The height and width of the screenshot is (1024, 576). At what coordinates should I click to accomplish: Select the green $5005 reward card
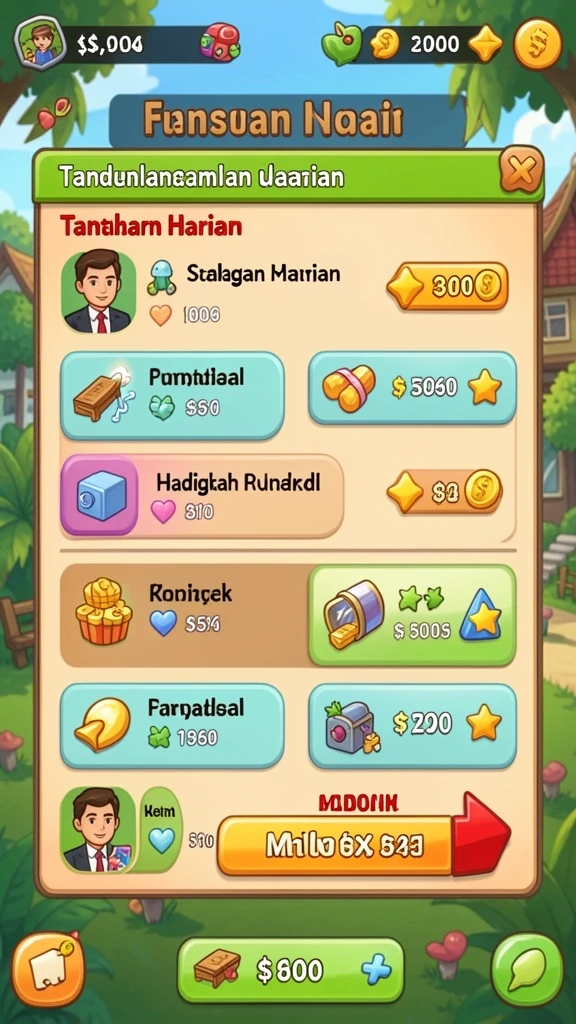412,615
